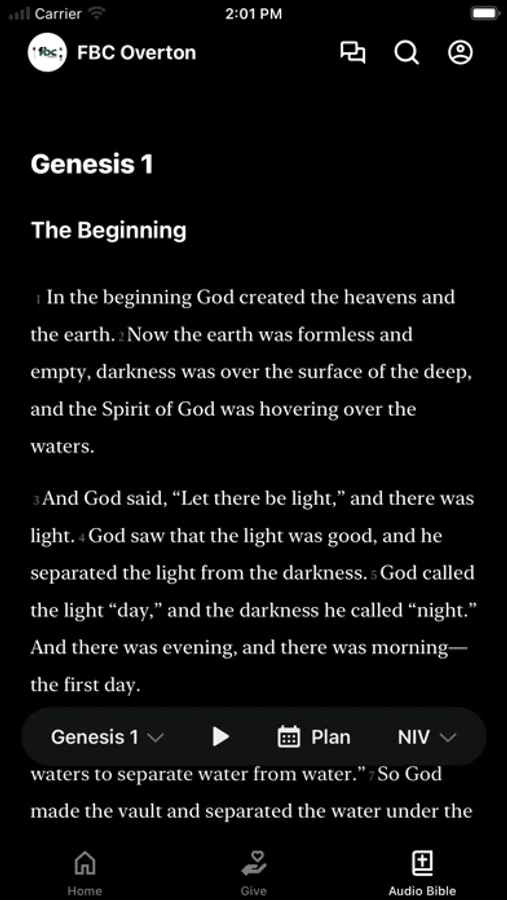Play the audio Bible

point(220,736)
